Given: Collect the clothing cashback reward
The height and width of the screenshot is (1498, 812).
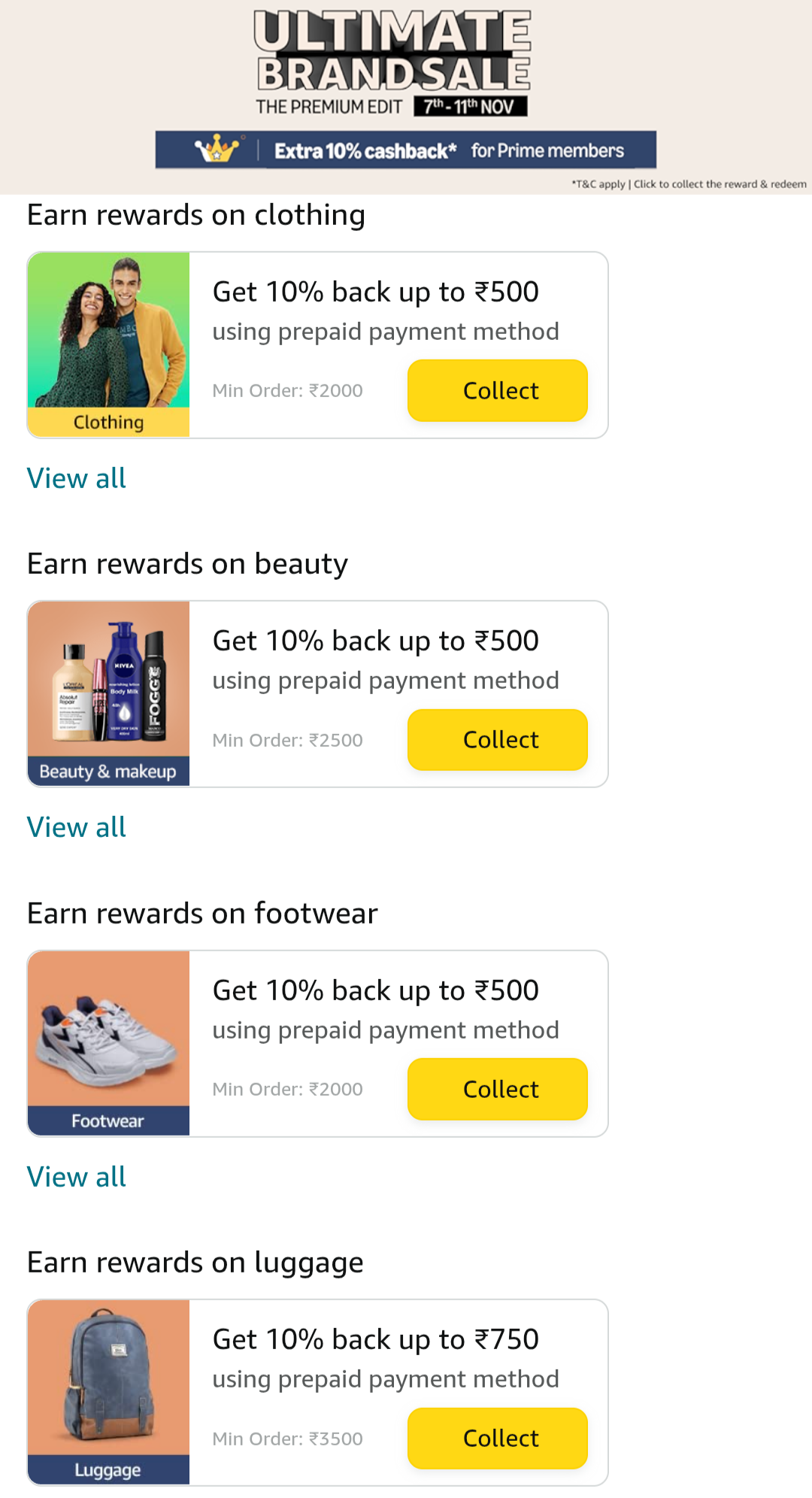Looking at the screenshot, I should pyautogui.click(x=497, y=390).
